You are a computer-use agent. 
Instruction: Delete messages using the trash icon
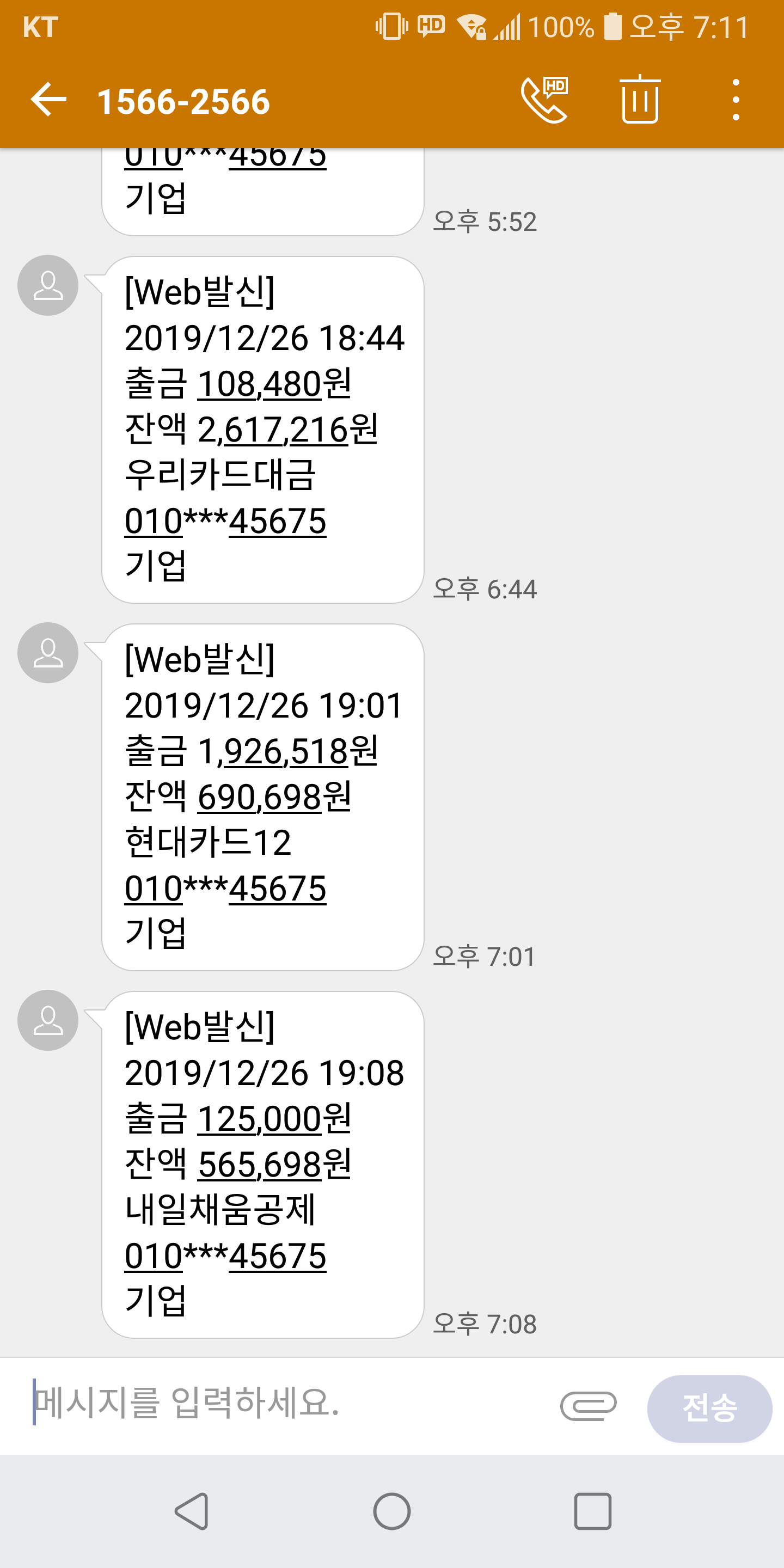tap(640, 100)
